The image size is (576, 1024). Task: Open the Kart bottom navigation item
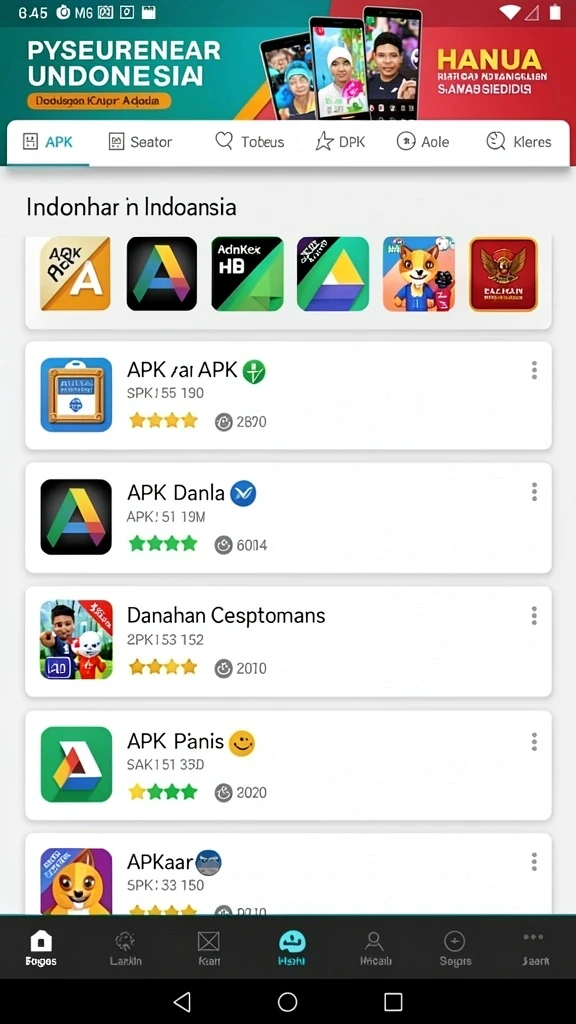pyautogui.click(x=208, y=949)
